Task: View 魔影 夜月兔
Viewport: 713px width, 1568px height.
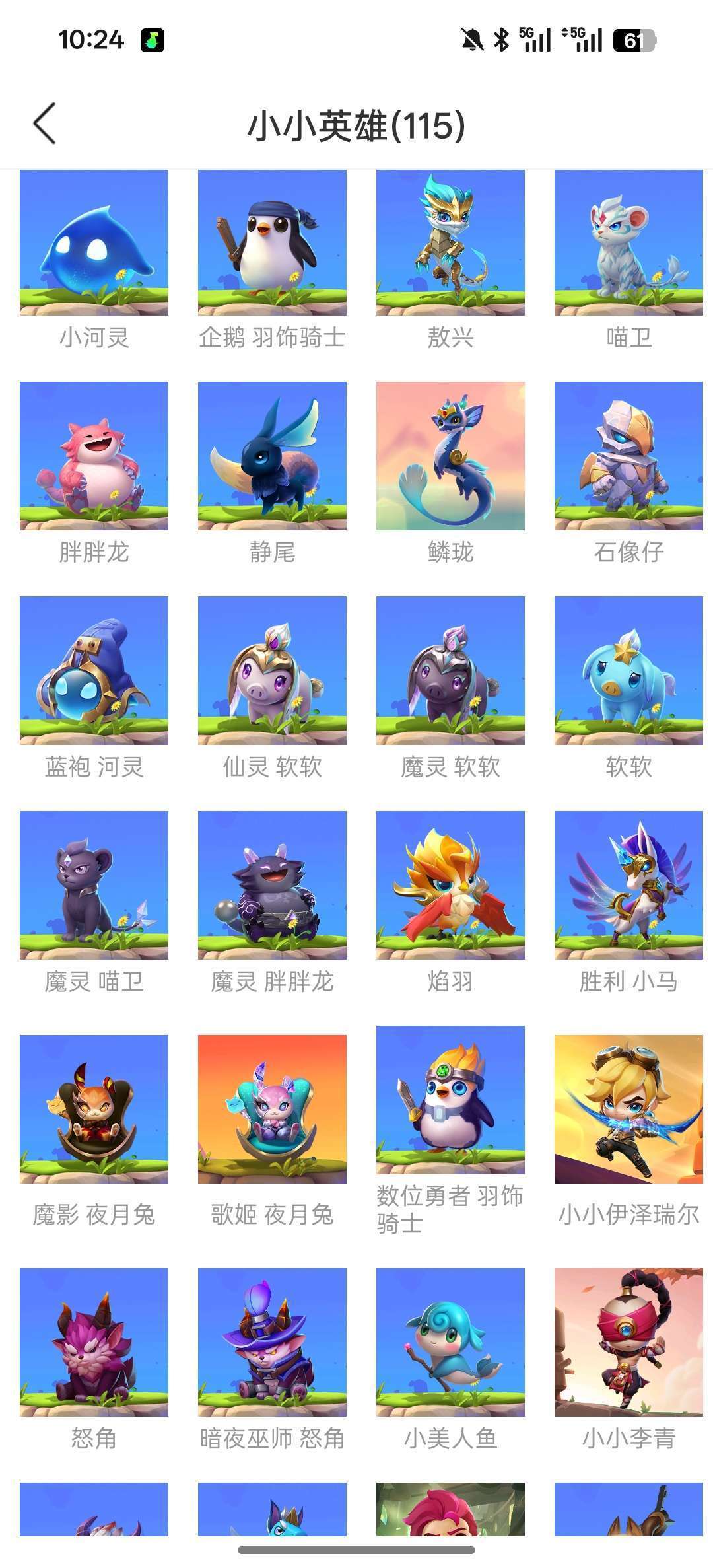Action: pyautogui.click(x=94, y=1109)
